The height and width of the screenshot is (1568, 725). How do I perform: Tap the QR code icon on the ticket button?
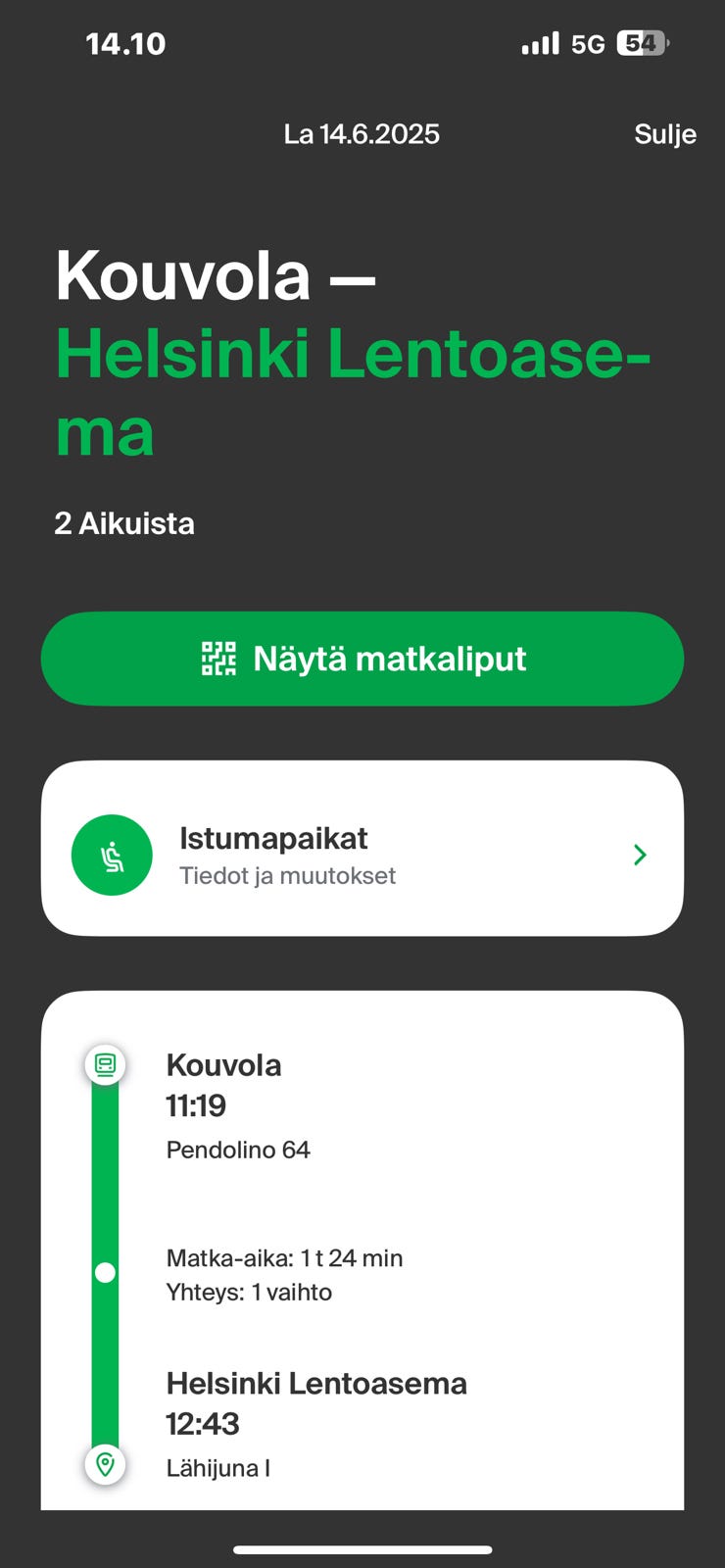coord(219,659)
